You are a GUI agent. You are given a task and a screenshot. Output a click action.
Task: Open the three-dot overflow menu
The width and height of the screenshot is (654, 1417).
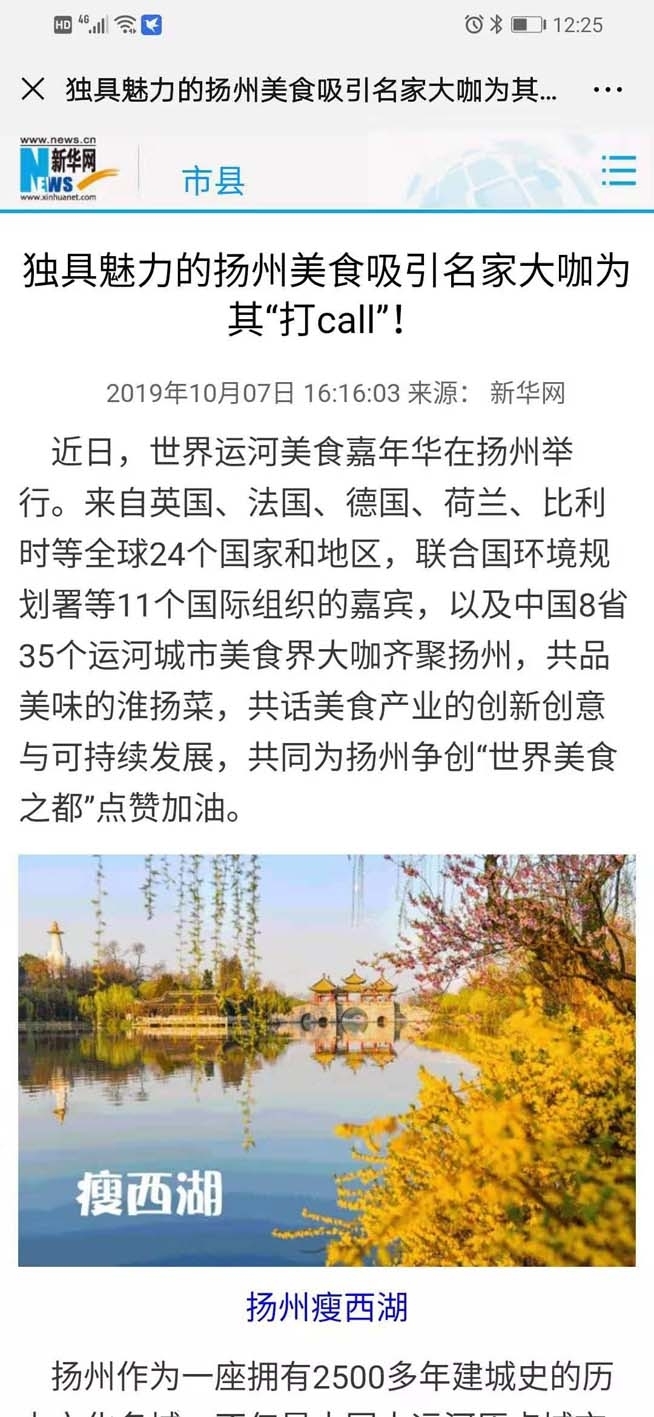click(x=608, y=90)
